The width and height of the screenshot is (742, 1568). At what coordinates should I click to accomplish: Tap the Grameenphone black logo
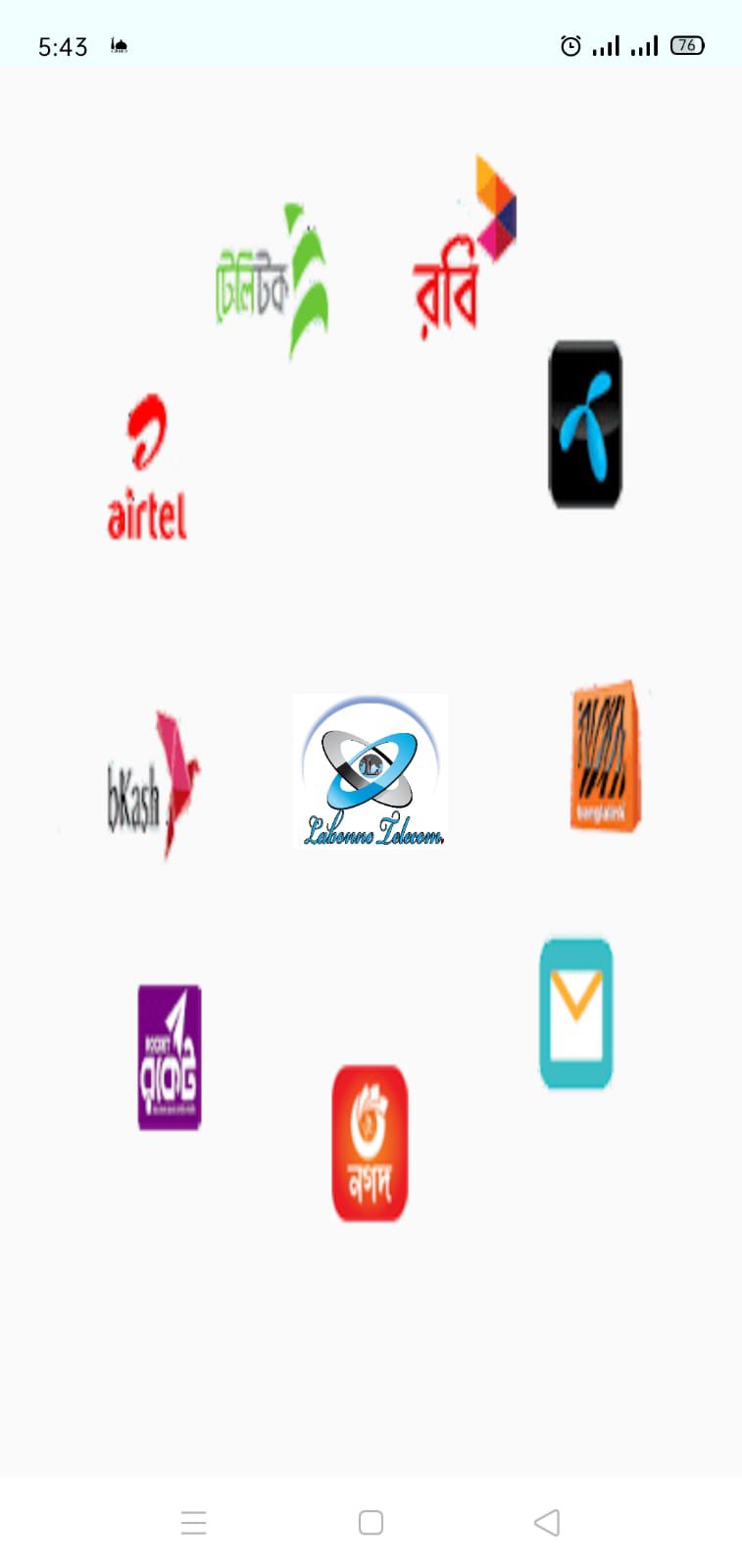[585, 423]
